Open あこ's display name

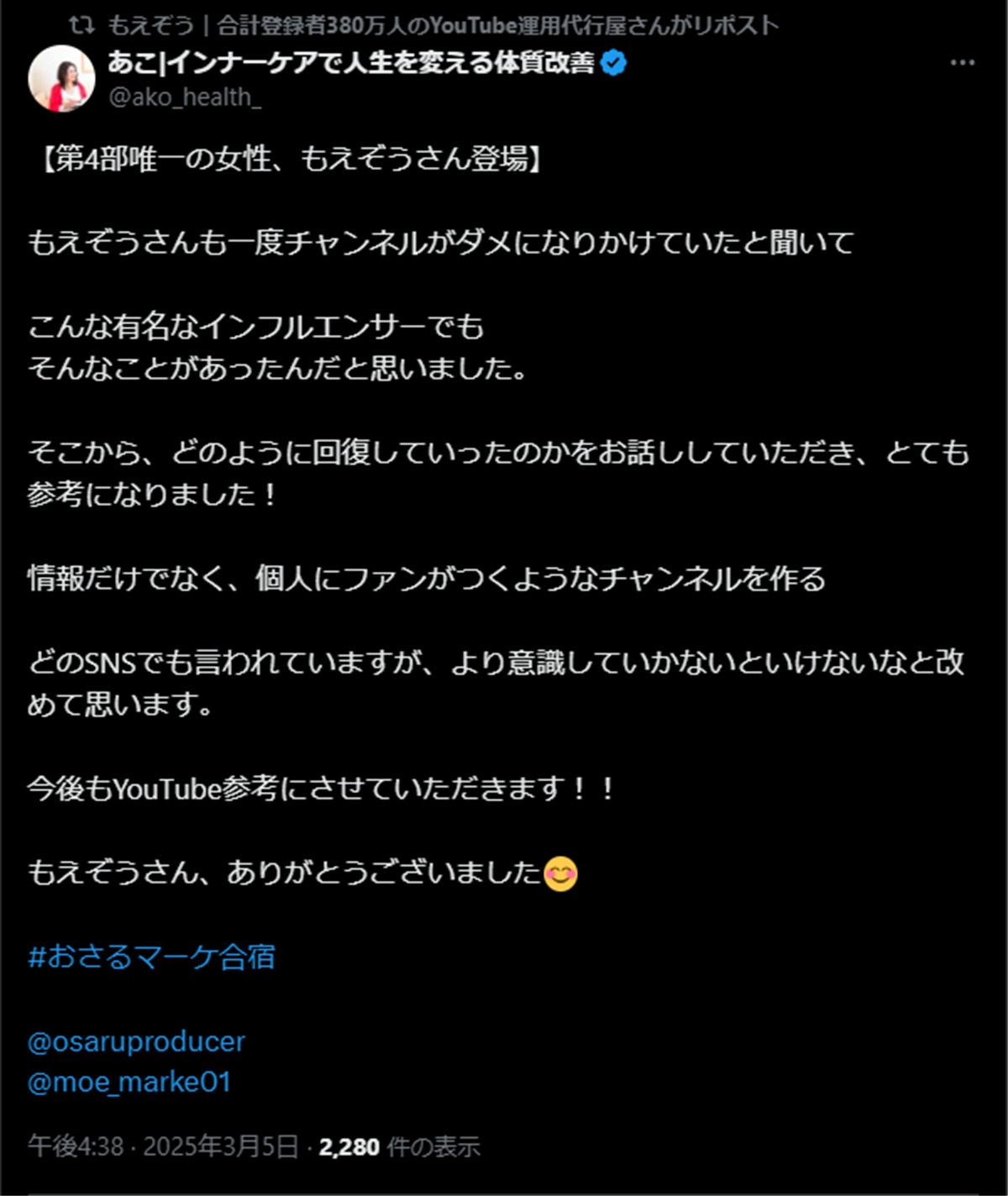(x=351, y=63)
